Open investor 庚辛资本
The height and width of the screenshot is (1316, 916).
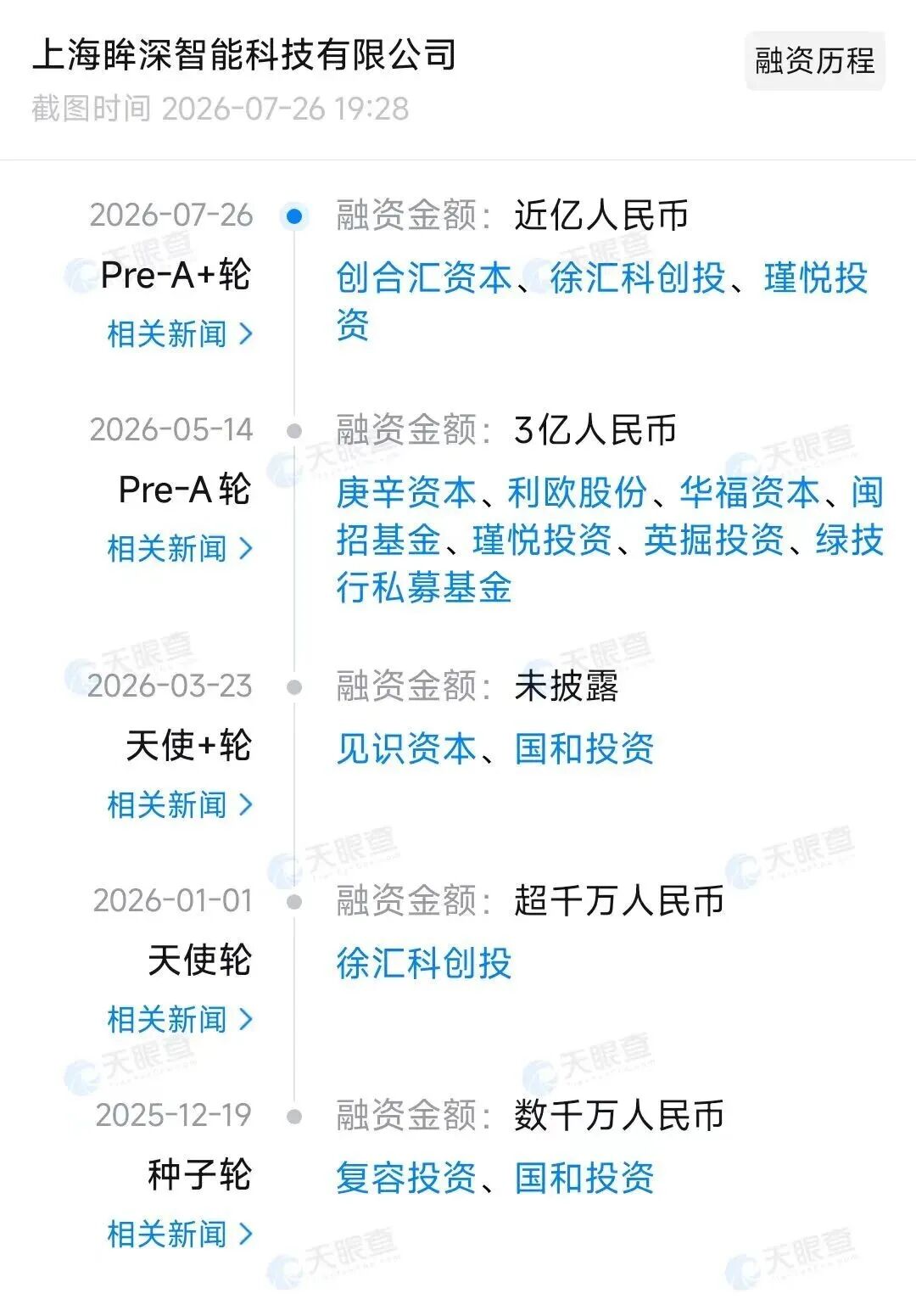pos(406,492)
